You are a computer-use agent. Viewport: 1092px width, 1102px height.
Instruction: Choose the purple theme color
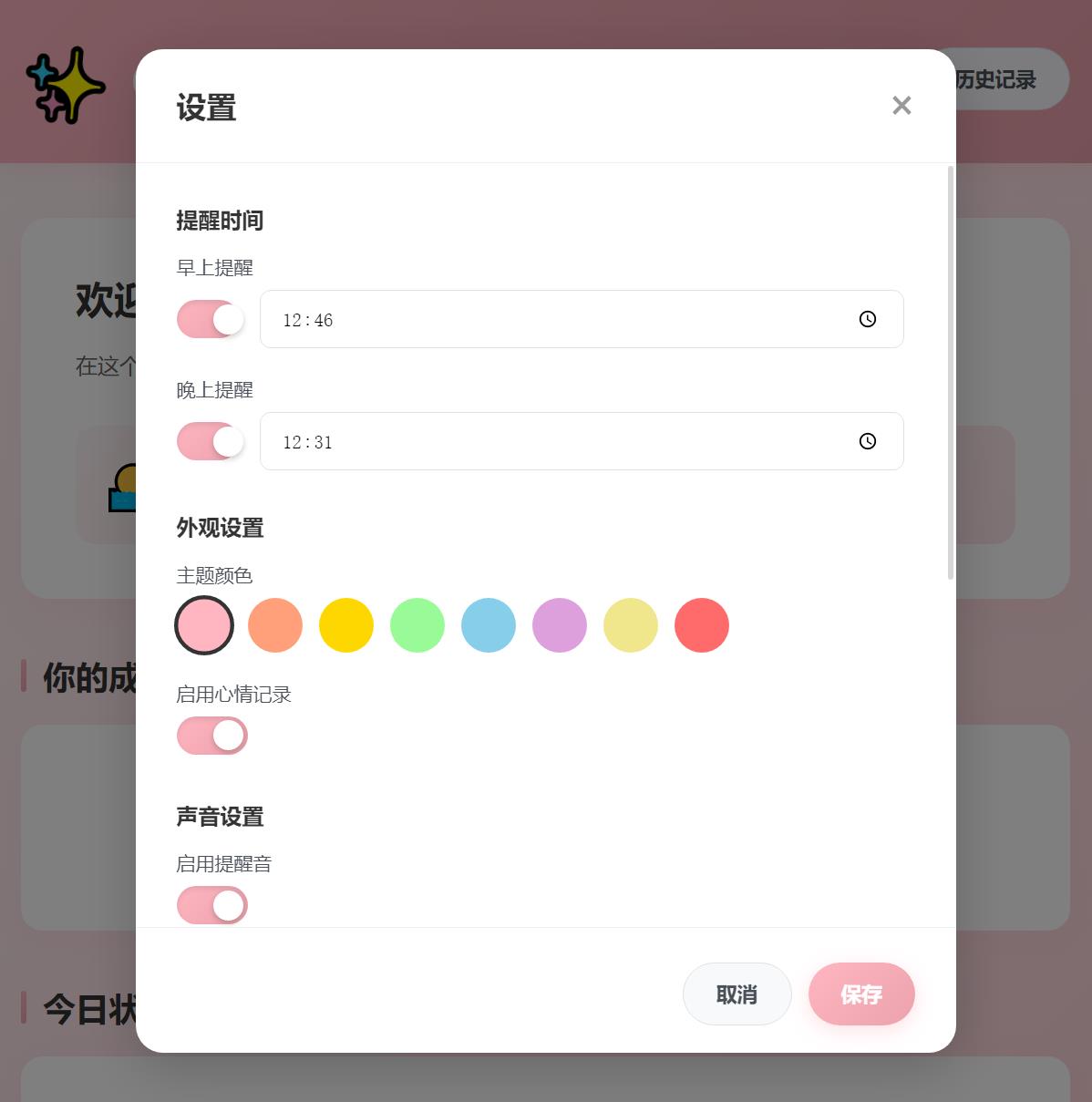click(x=560, y=625)
